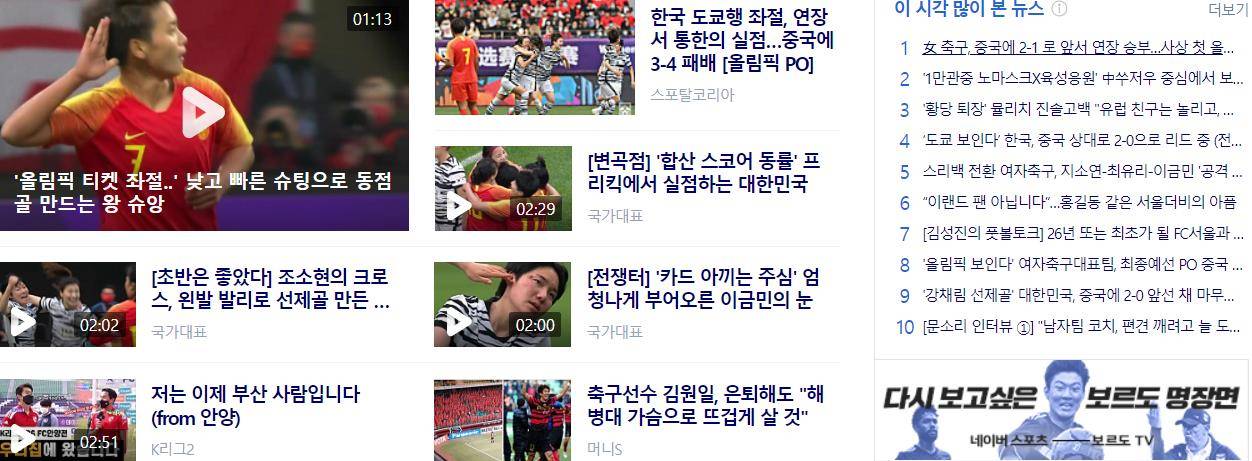Open ranked news 4 '도쿄 보인다 한국, 중국 상대로'
The height and width of the screenshot is (461, 1252).
point(1076,140)
